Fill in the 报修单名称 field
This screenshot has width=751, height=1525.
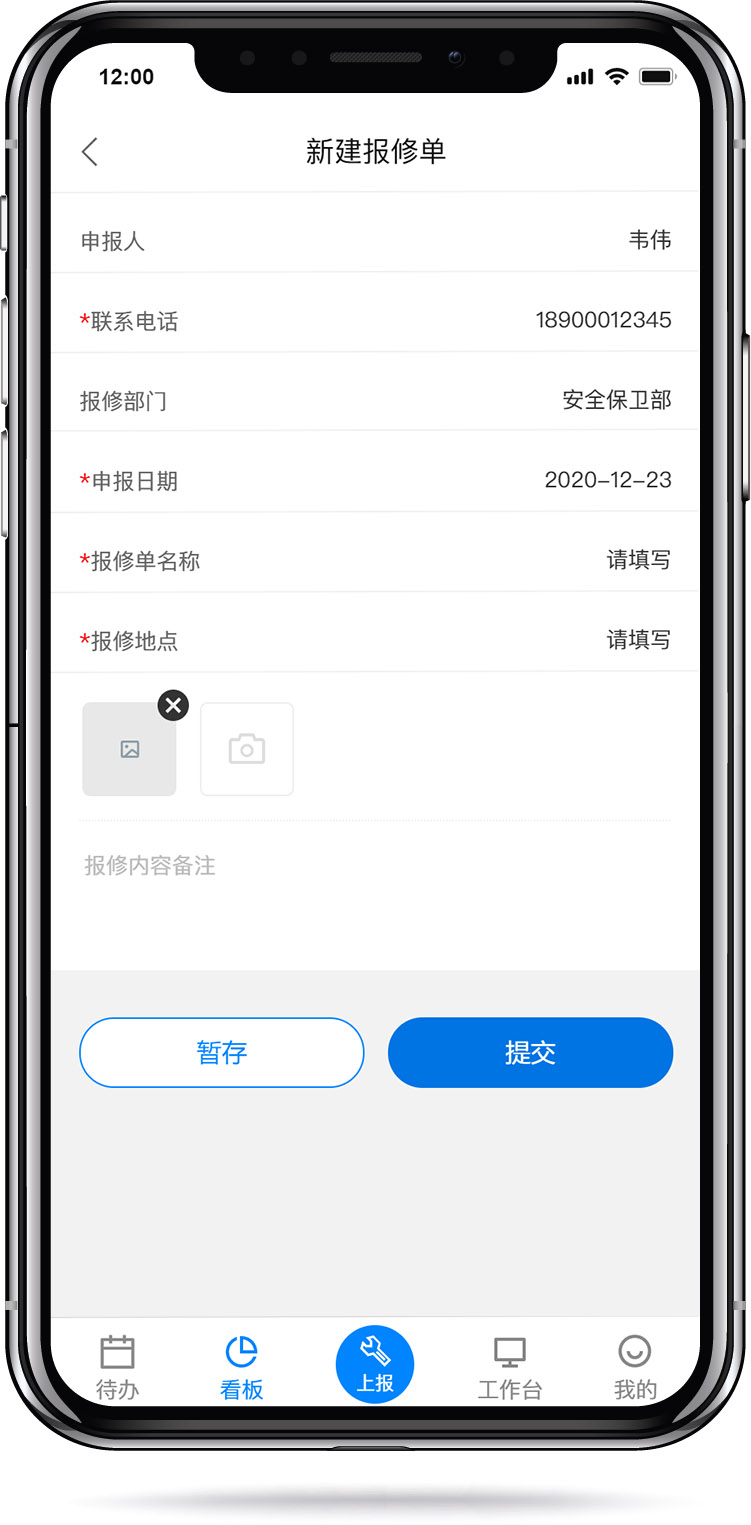(x=375, y=560)
